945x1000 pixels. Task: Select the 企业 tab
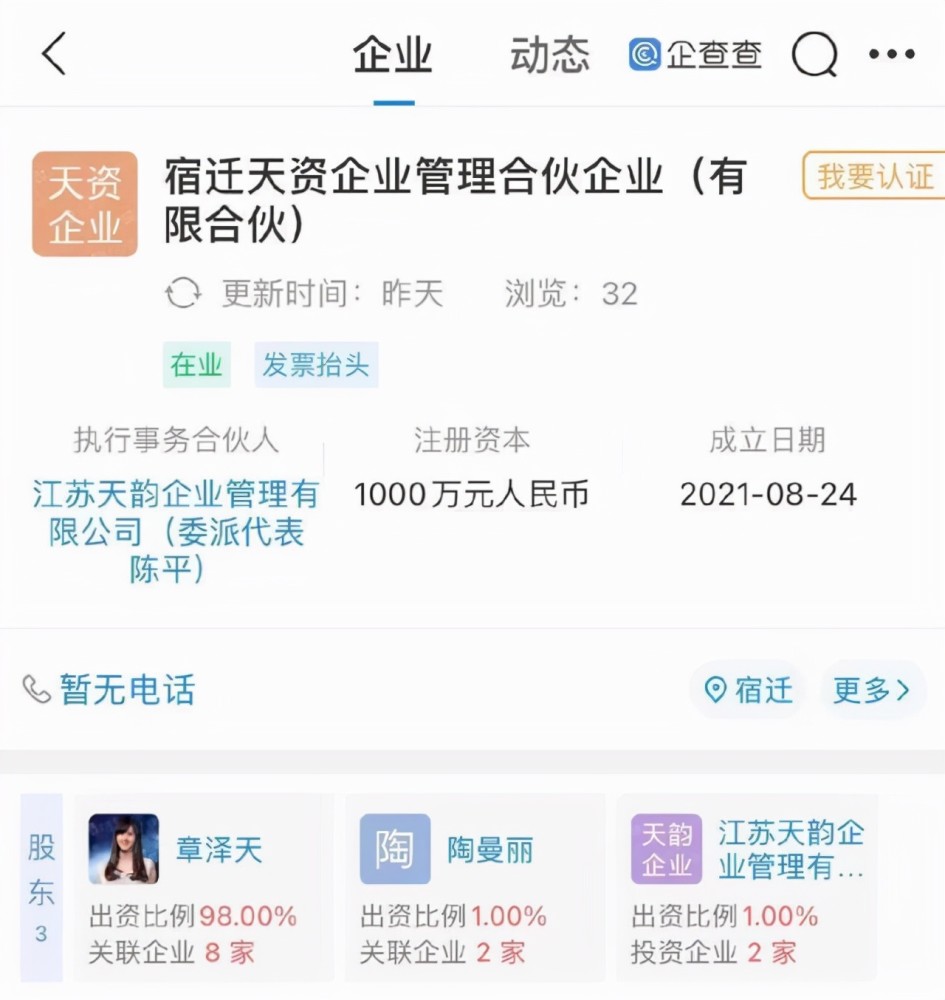tap(393, 55)
